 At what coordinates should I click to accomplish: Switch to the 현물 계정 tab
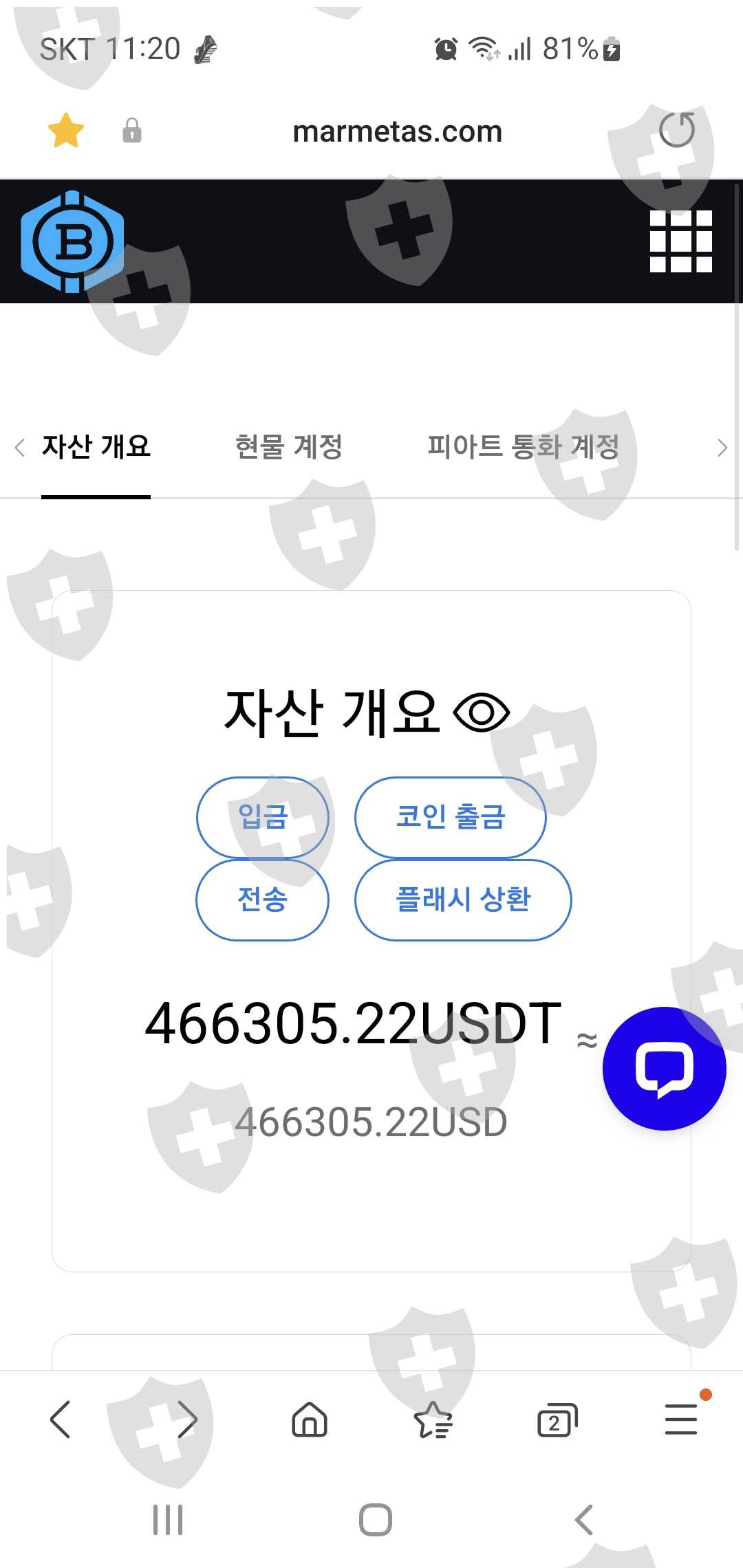[x=289, y=447]
